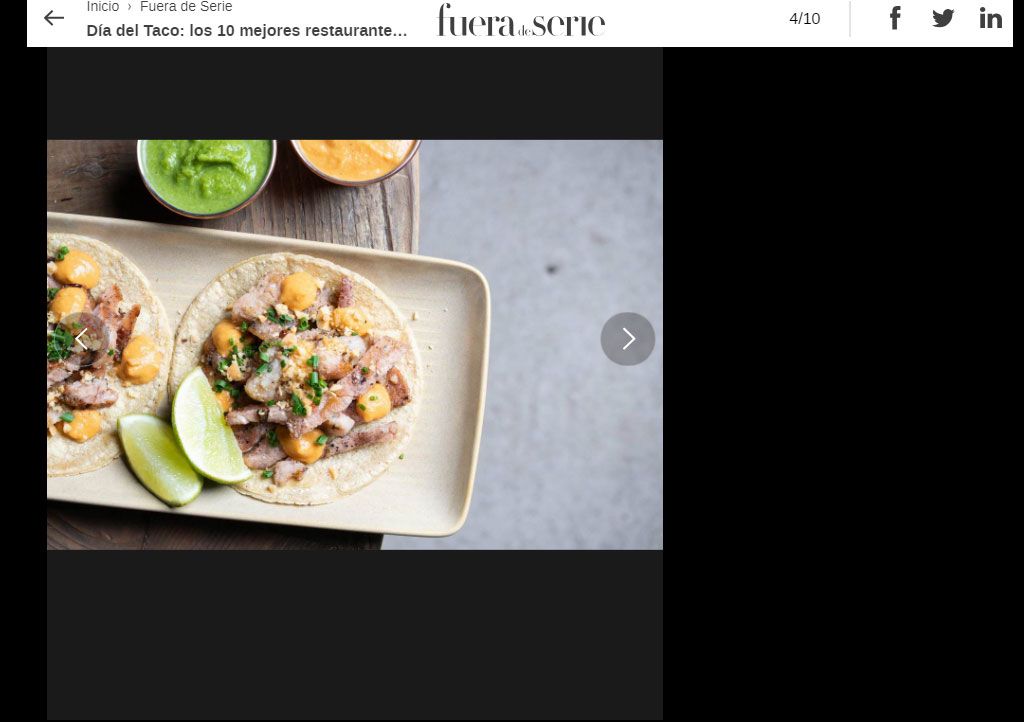Show the next gallery photo
The image size is (1024, 722).
click(x=627, y=339)
